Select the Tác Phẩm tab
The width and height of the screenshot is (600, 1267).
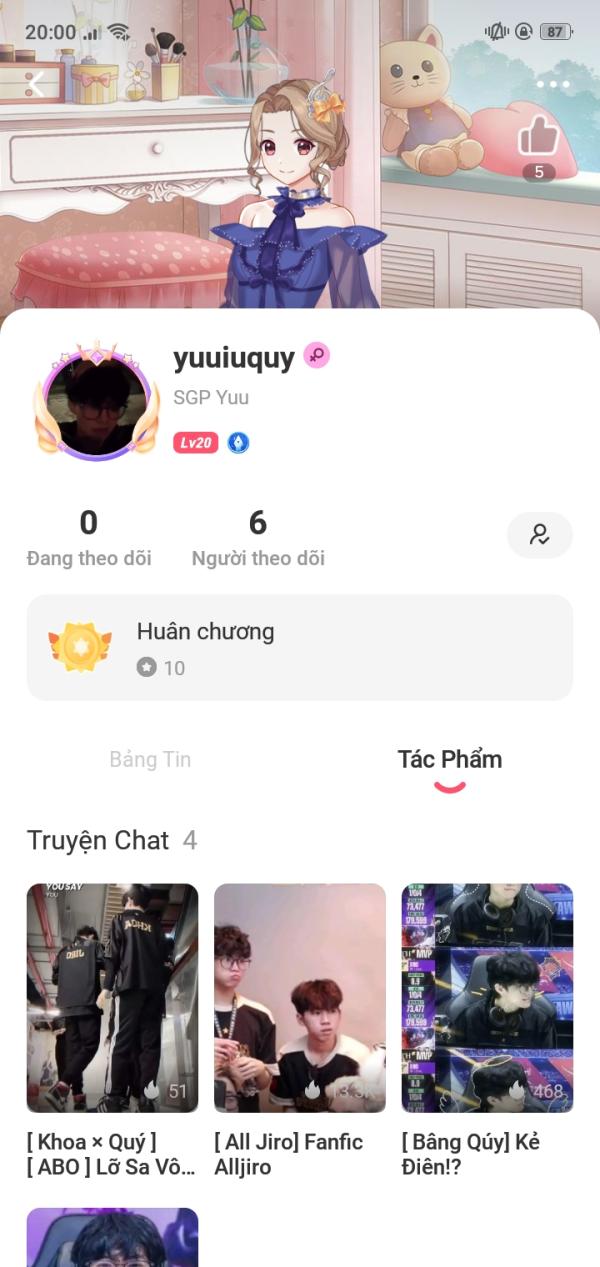coord(449,759)
